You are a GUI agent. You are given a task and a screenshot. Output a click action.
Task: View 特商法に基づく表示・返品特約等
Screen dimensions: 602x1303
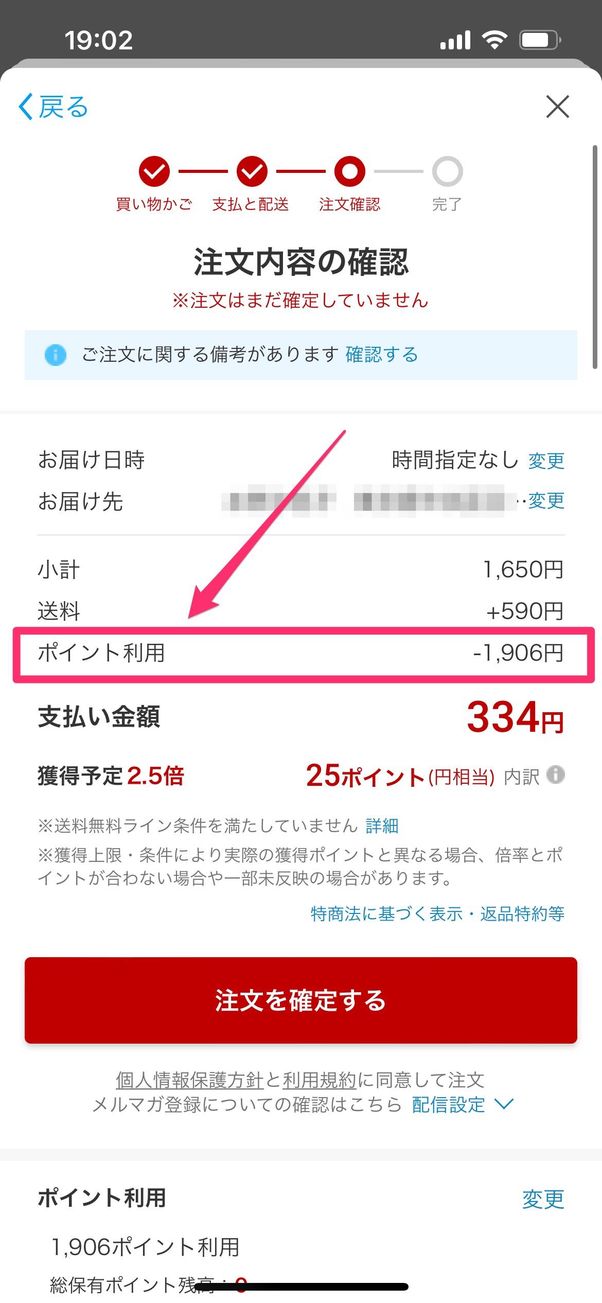point(437,913)
